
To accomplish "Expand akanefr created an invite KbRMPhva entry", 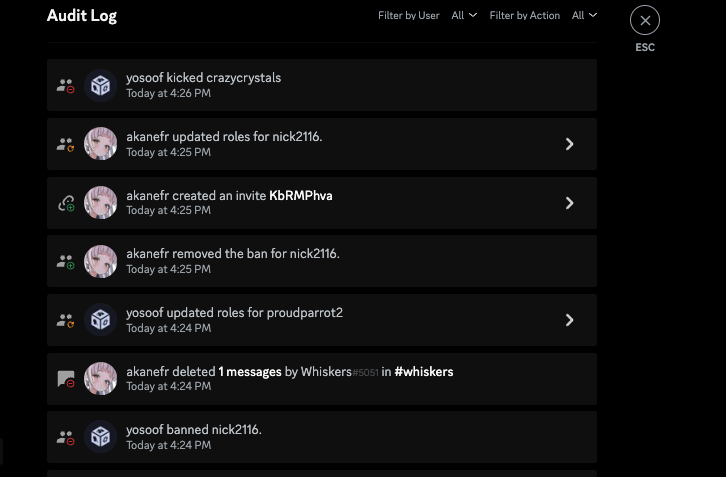I will (x=569, y=203).
